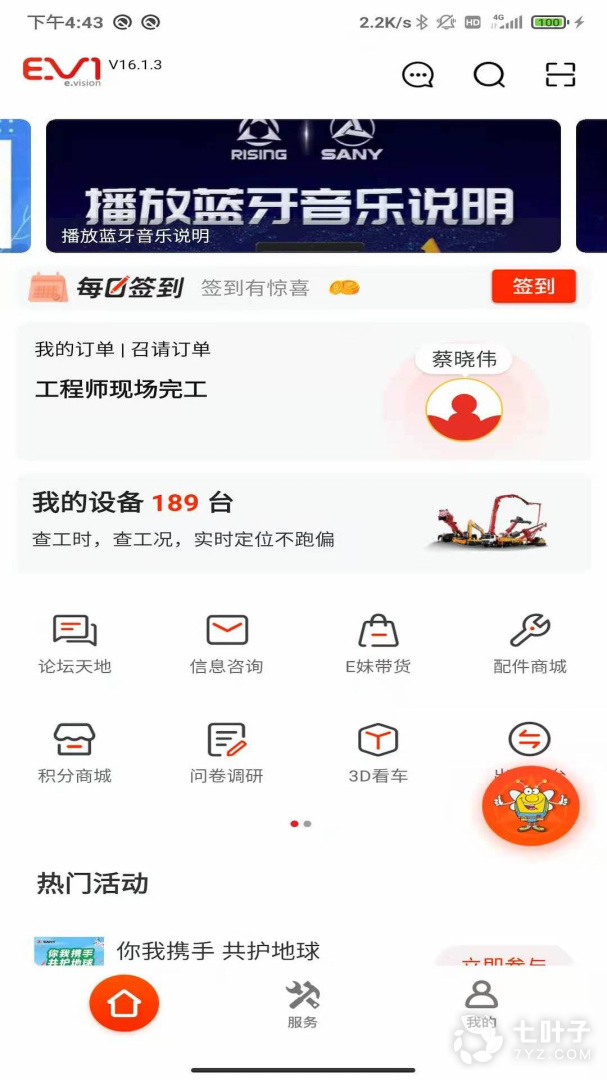The height and width of the screenshot is (1080, 607).
Task: Open 信息咨询
Action: click(x=227, y=644)
